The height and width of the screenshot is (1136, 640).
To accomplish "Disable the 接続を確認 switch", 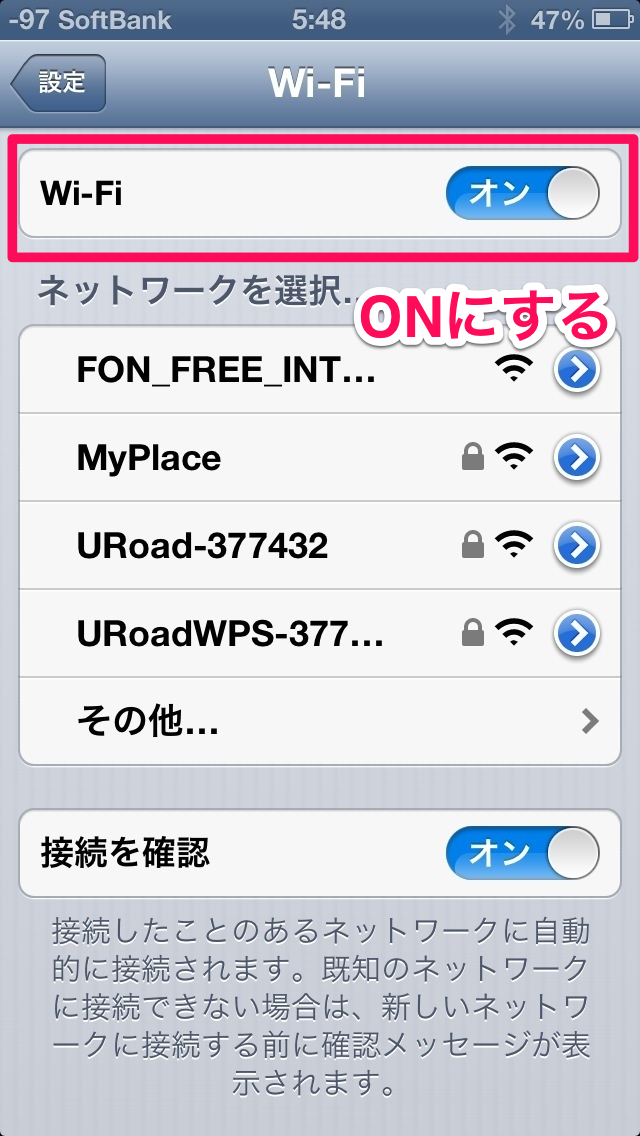I will tap(522, 853).
